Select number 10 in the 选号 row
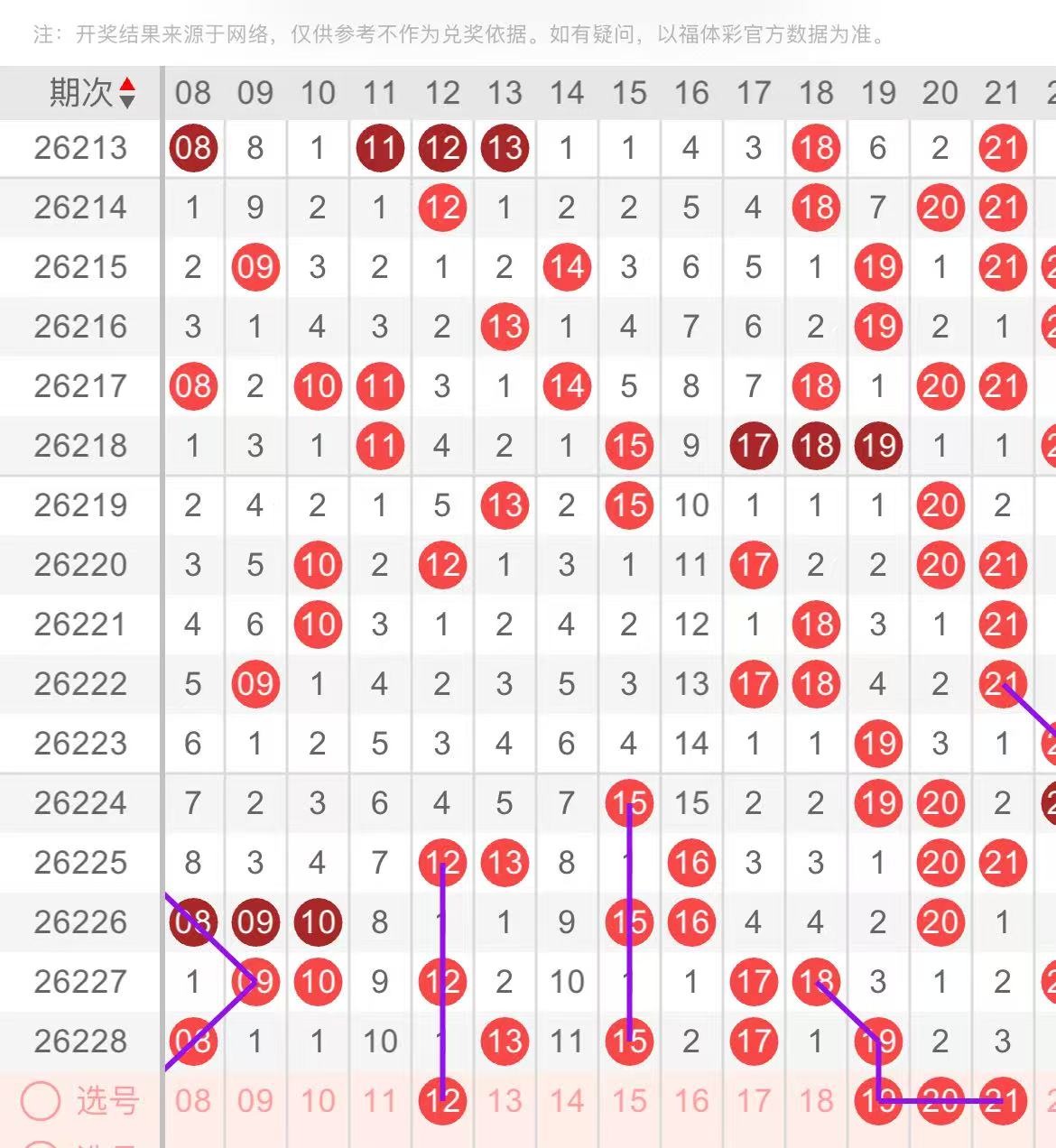Viewport: 1056px width, 1148px height. coord(318,1101)
